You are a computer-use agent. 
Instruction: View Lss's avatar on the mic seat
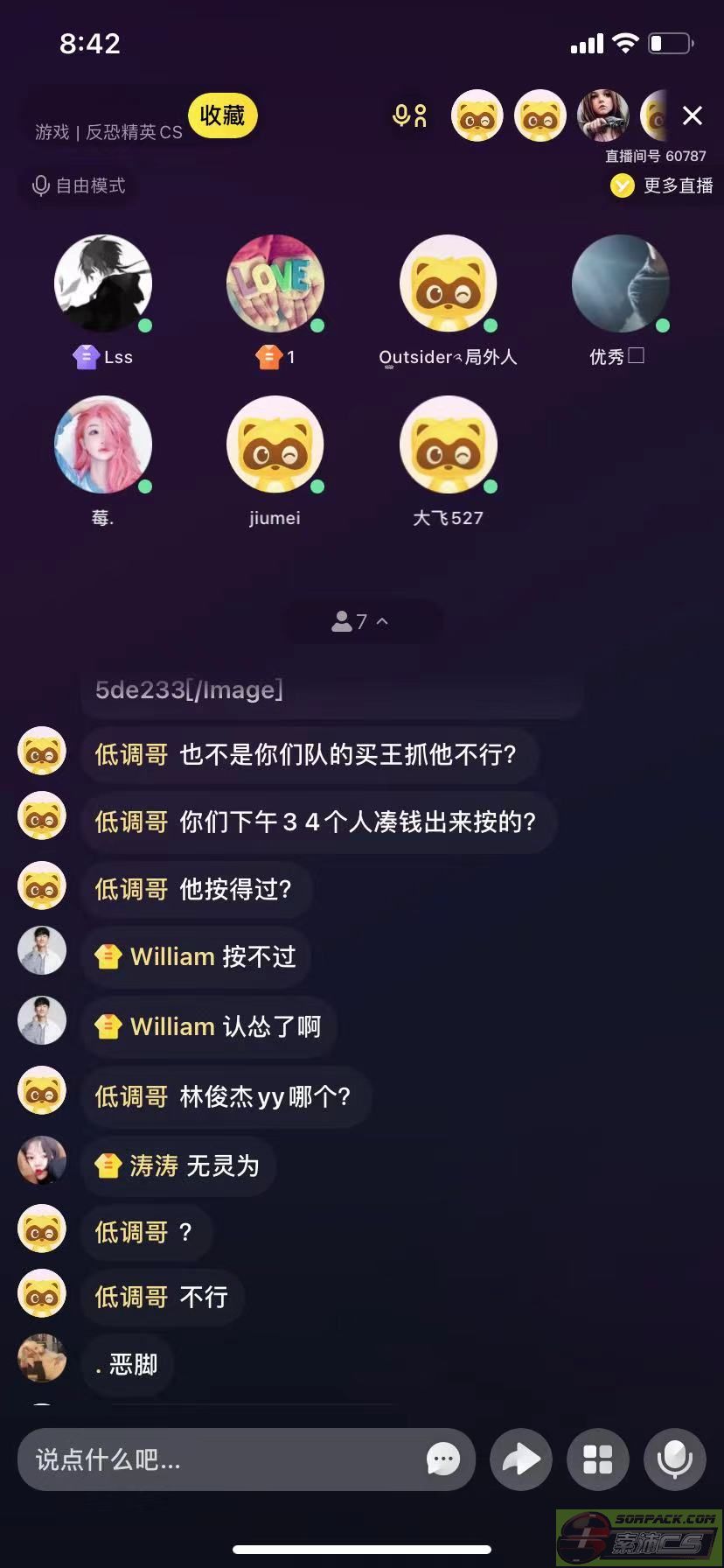coord(103,283)
